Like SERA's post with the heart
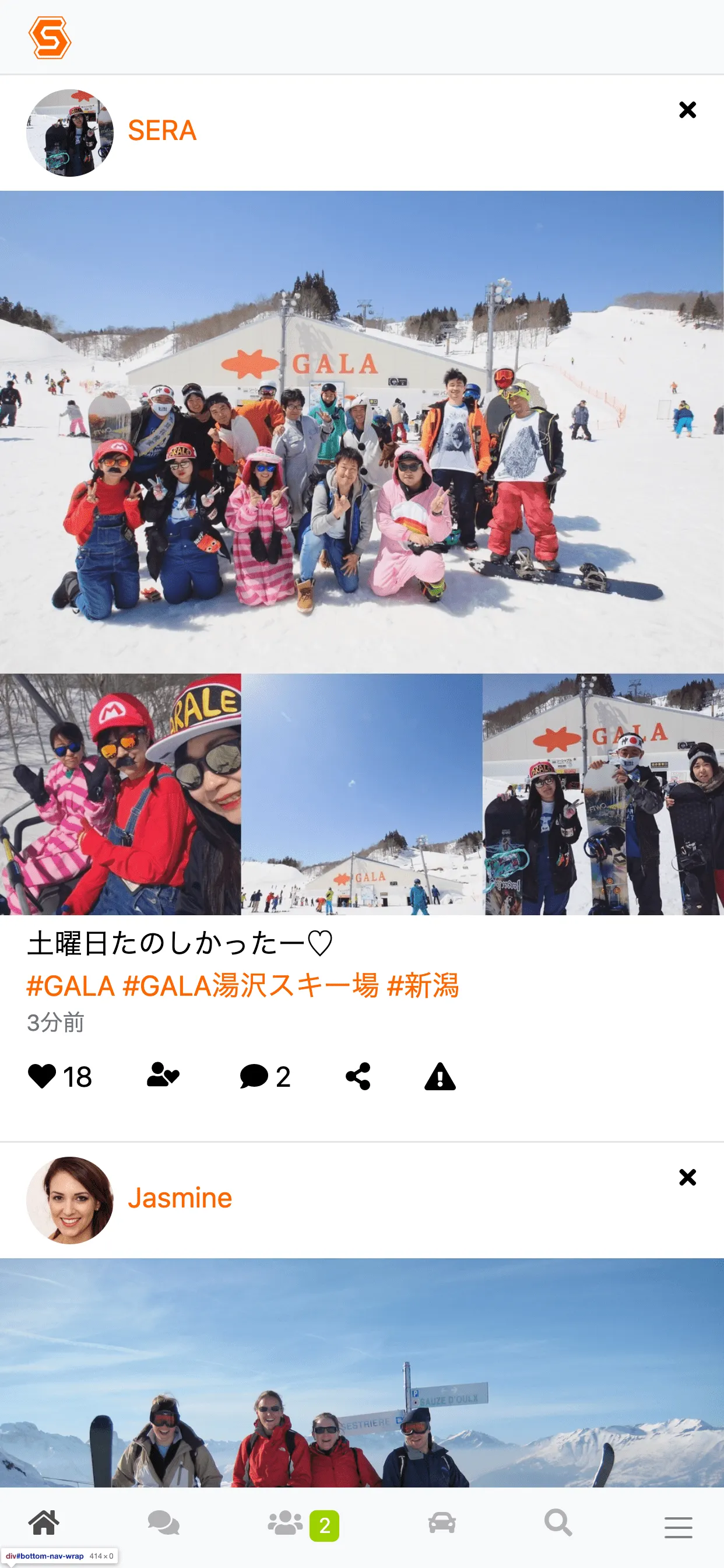 [42, 1076]
